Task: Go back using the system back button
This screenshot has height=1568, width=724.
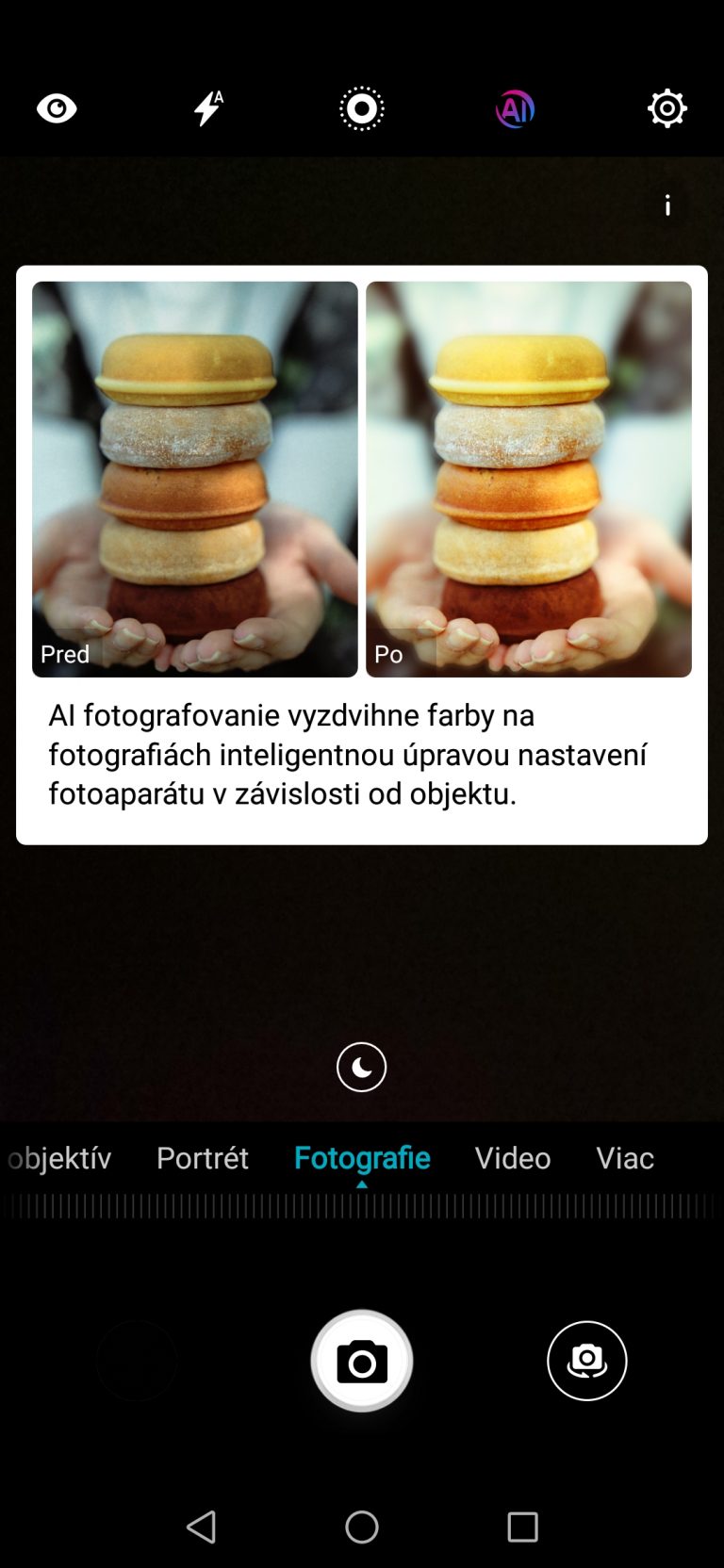Action: click(x=201, y=1527)
